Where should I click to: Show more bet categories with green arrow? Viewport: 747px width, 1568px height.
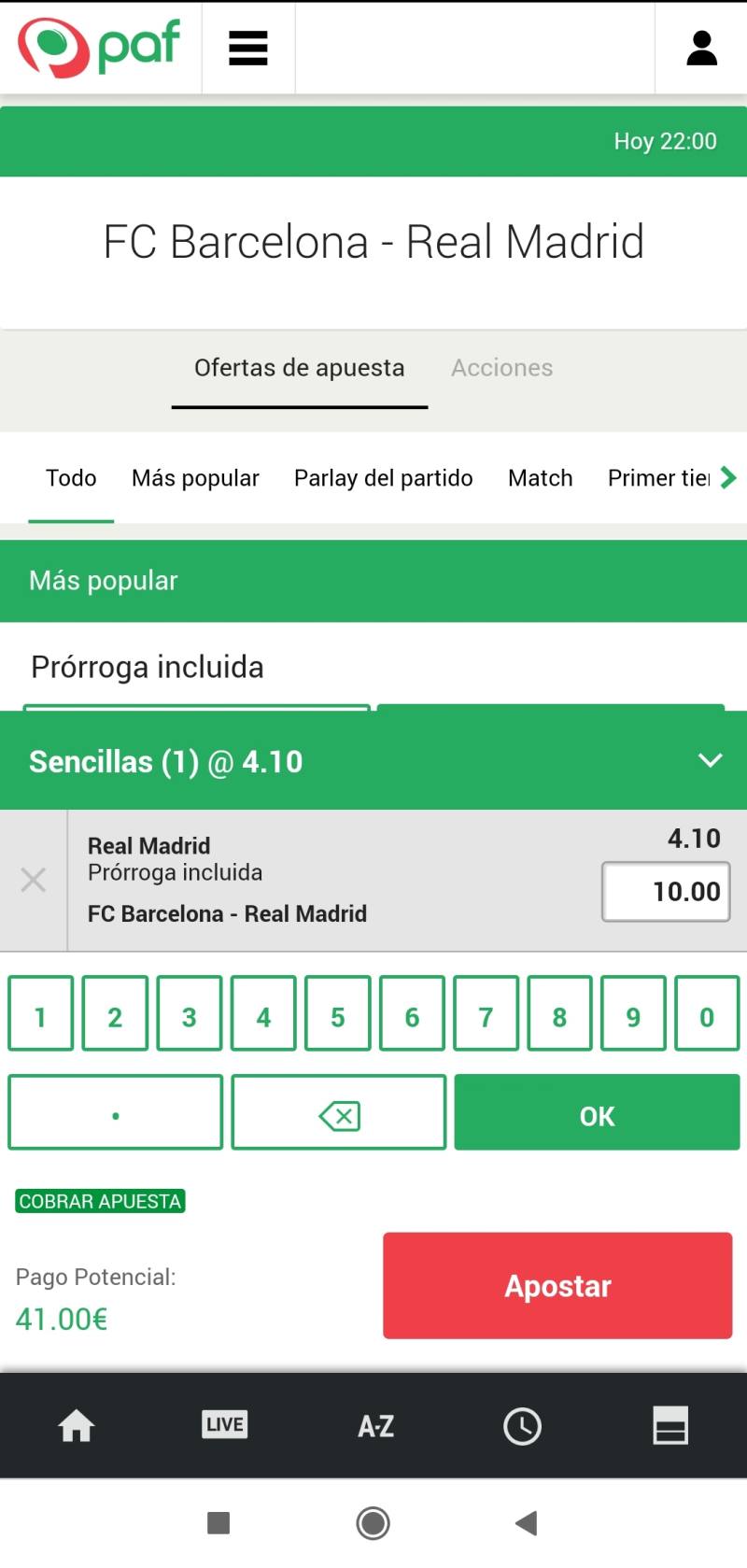pos(728,478)
